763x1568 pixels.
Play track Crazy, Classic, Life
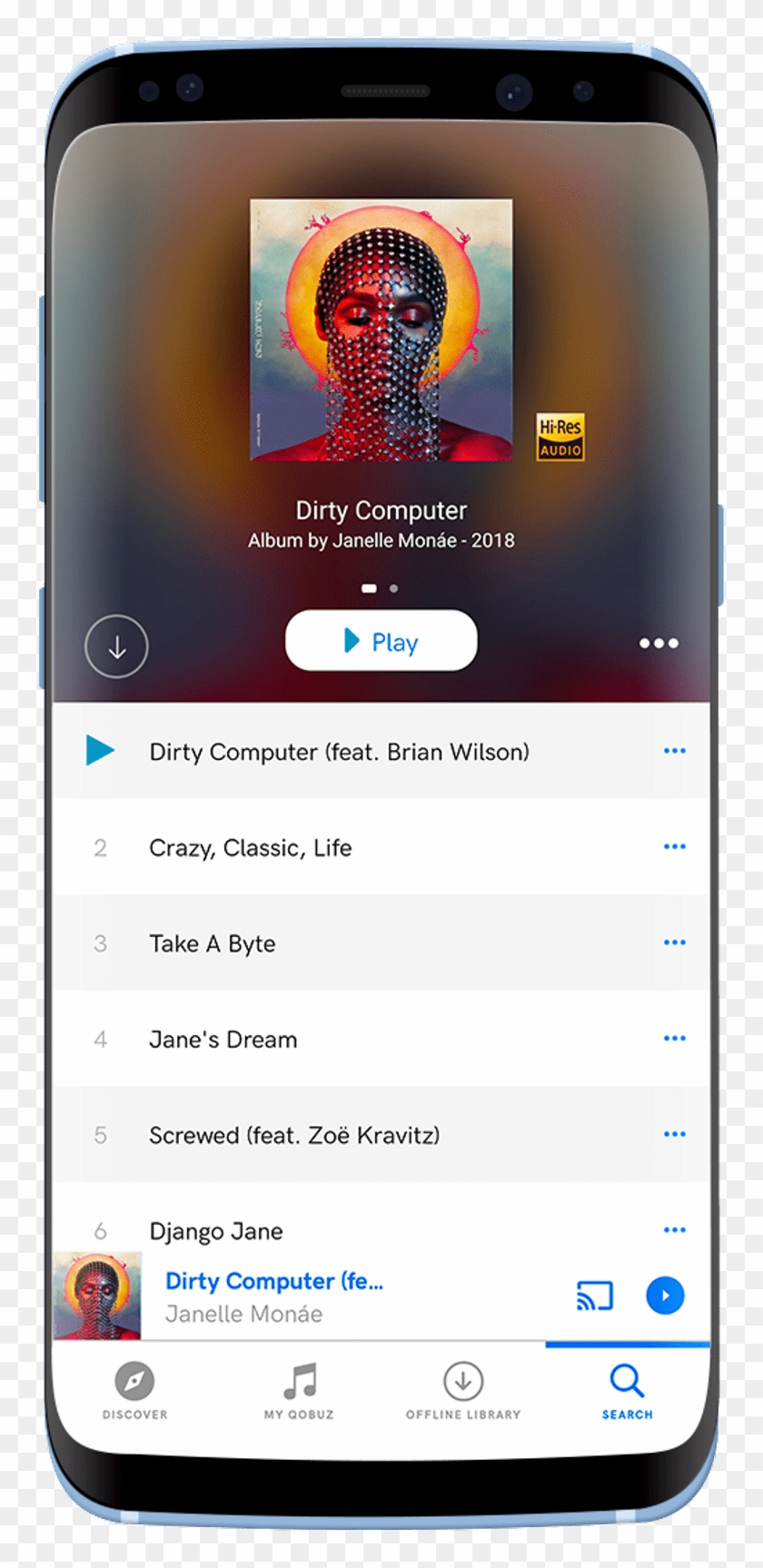pyautogui.click(x=250, y=848)
